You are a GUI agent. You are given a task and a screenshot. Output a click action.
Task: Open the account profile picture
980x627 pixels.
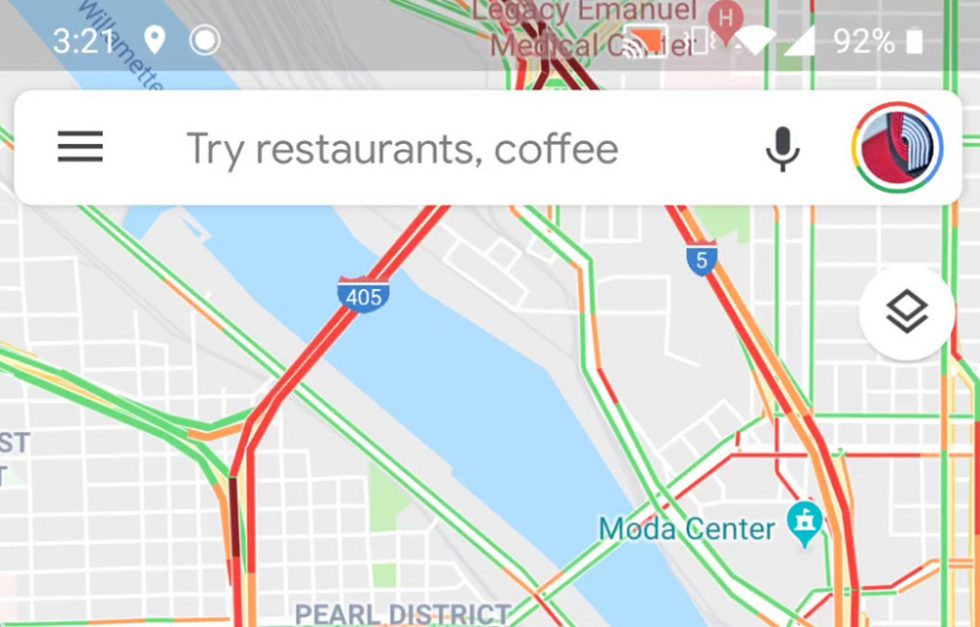pos(897,149)
